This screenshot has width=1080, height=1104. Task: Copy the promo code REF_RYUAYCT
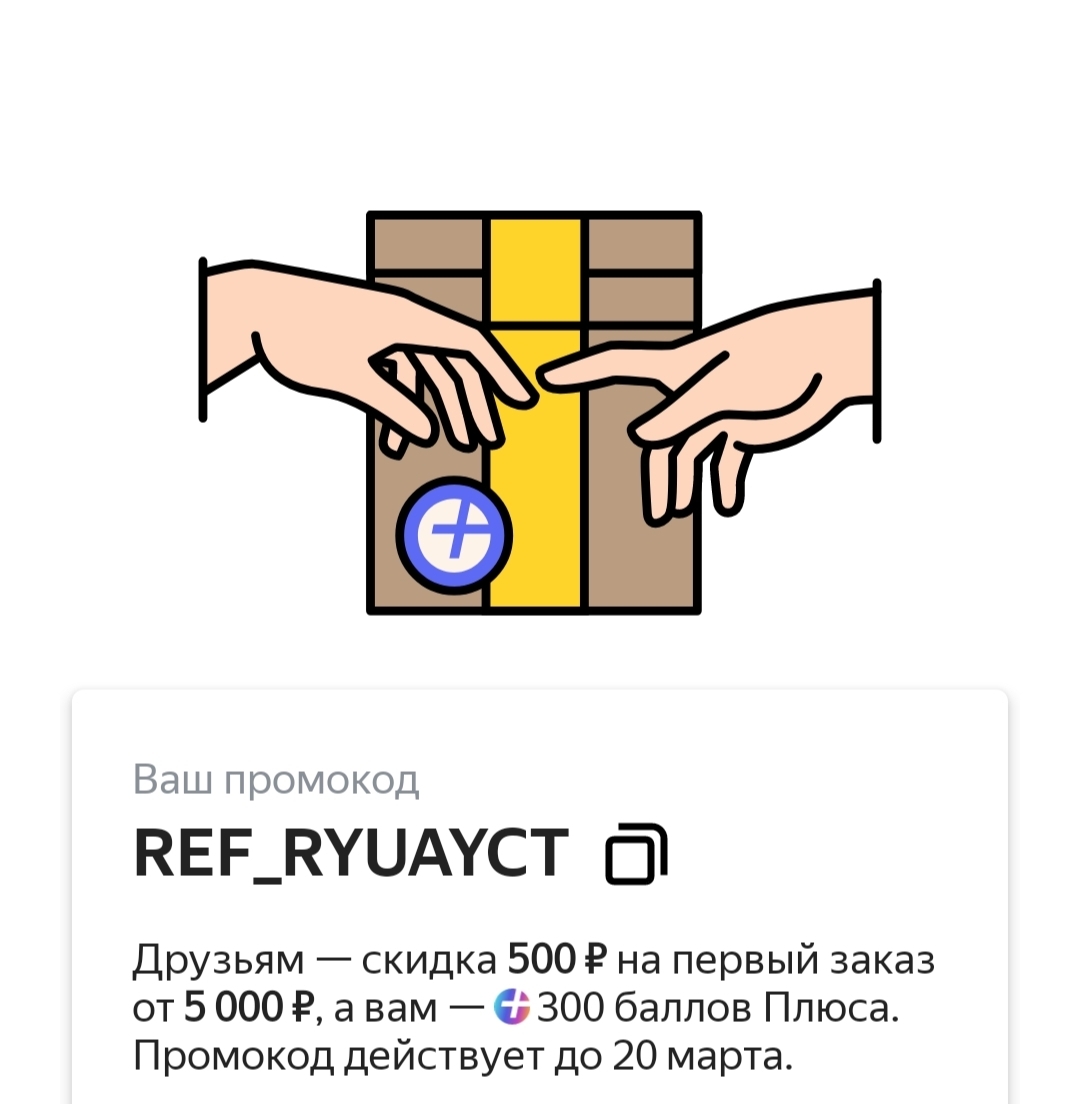[x=636, y=854]
